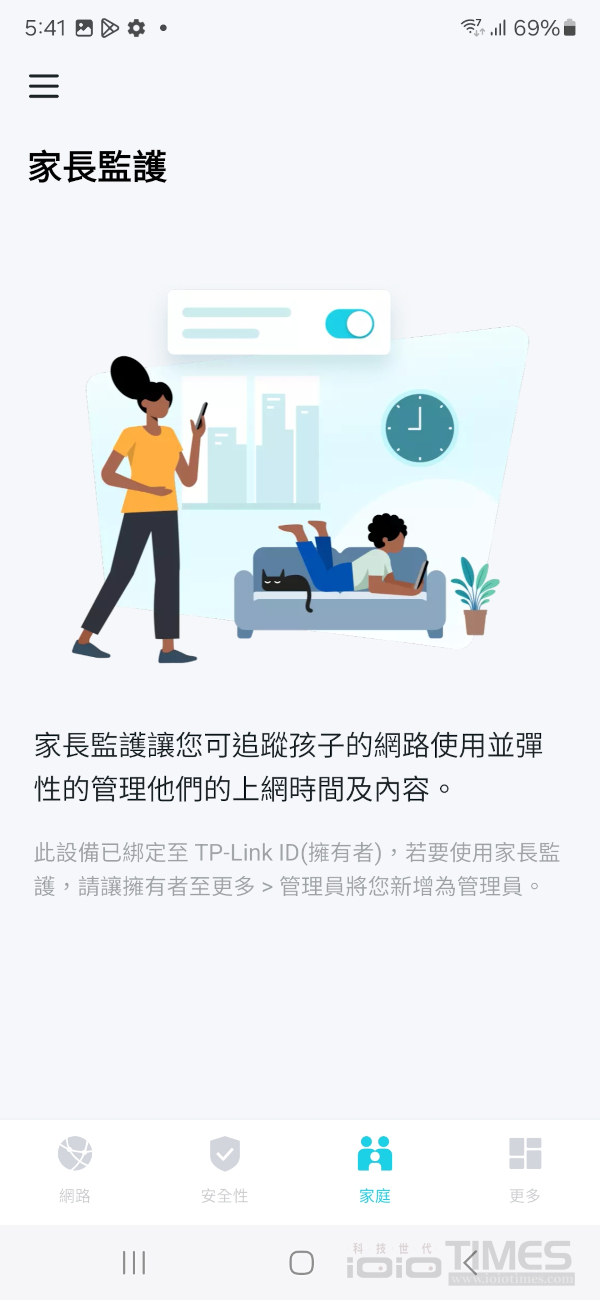Open the hamburger drawer menu

44,86
